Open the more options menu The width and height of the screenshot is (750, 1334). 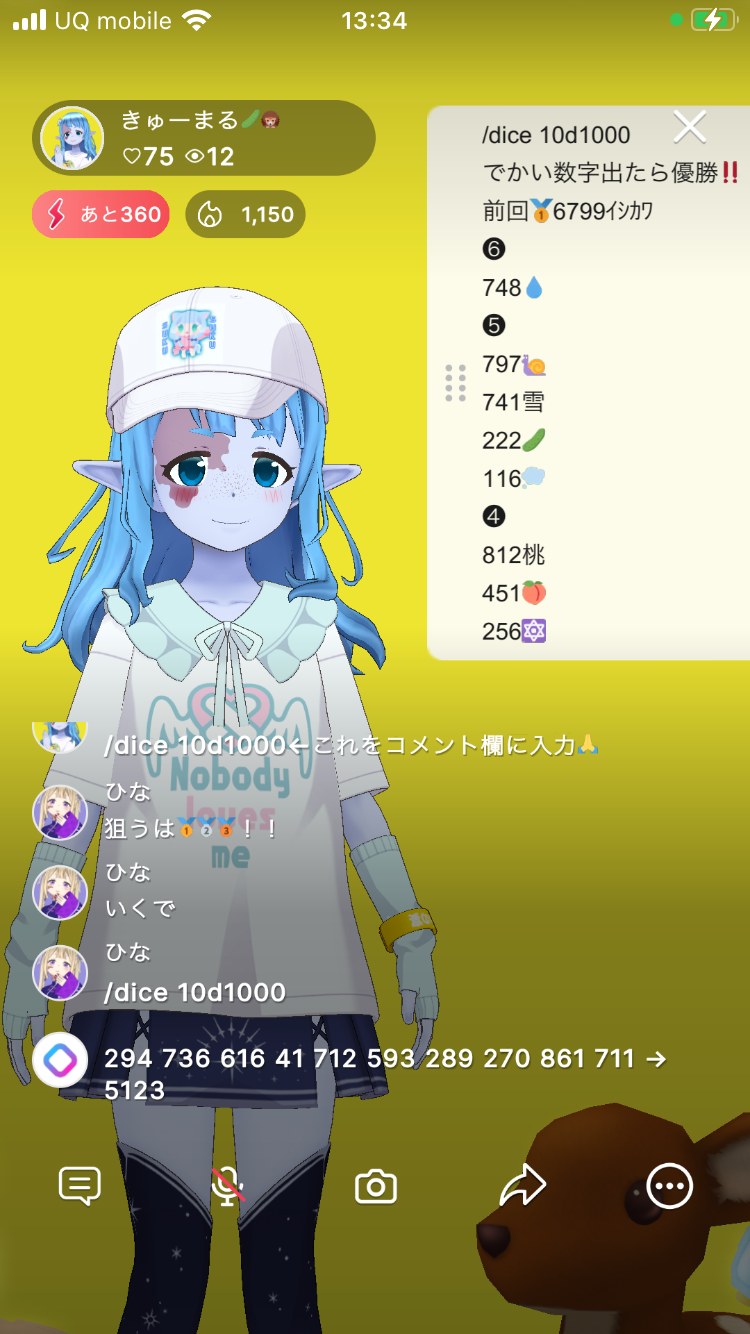669,1187
